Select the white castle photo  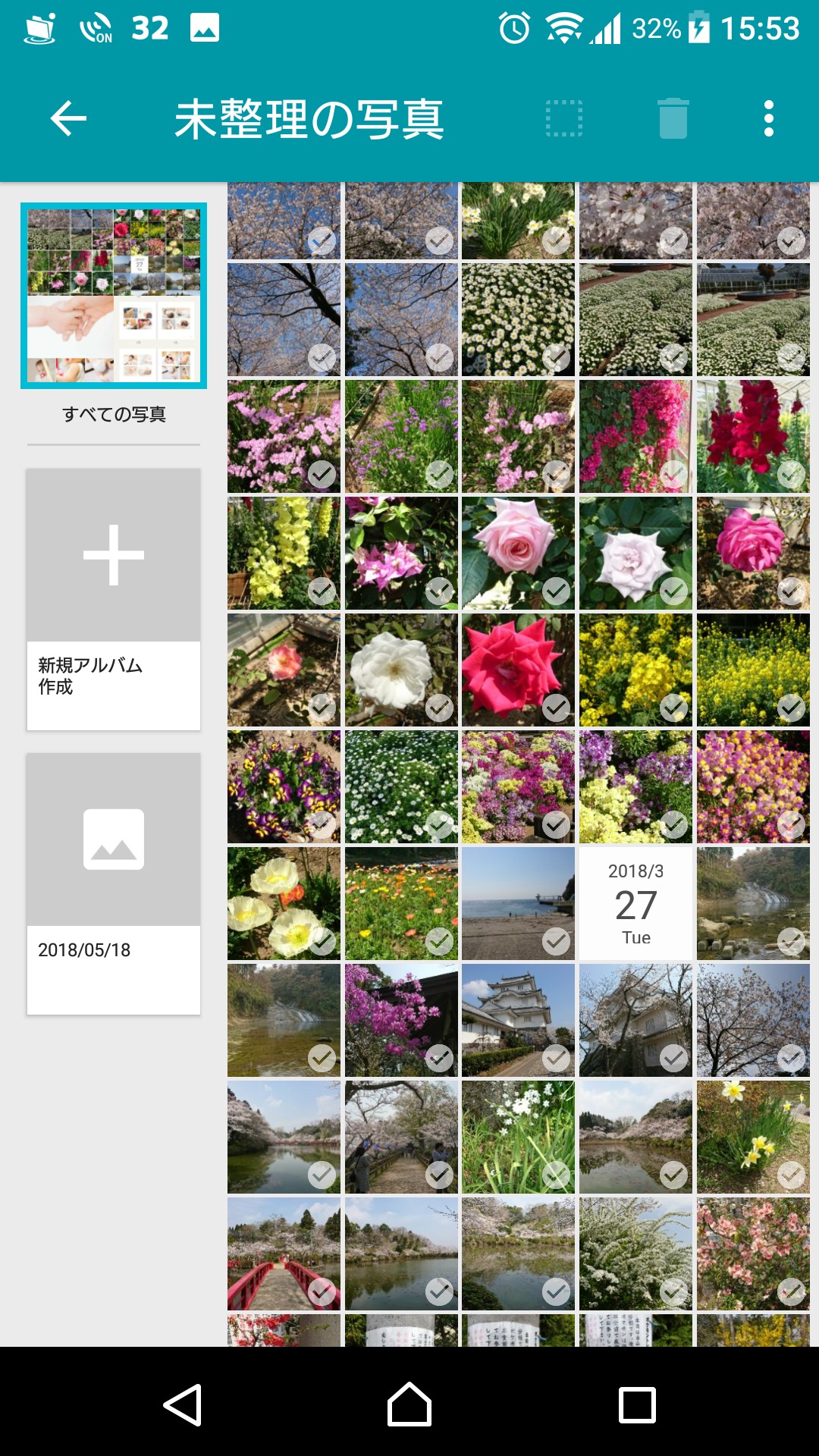pyautogui.click(x=518, y=1021)
